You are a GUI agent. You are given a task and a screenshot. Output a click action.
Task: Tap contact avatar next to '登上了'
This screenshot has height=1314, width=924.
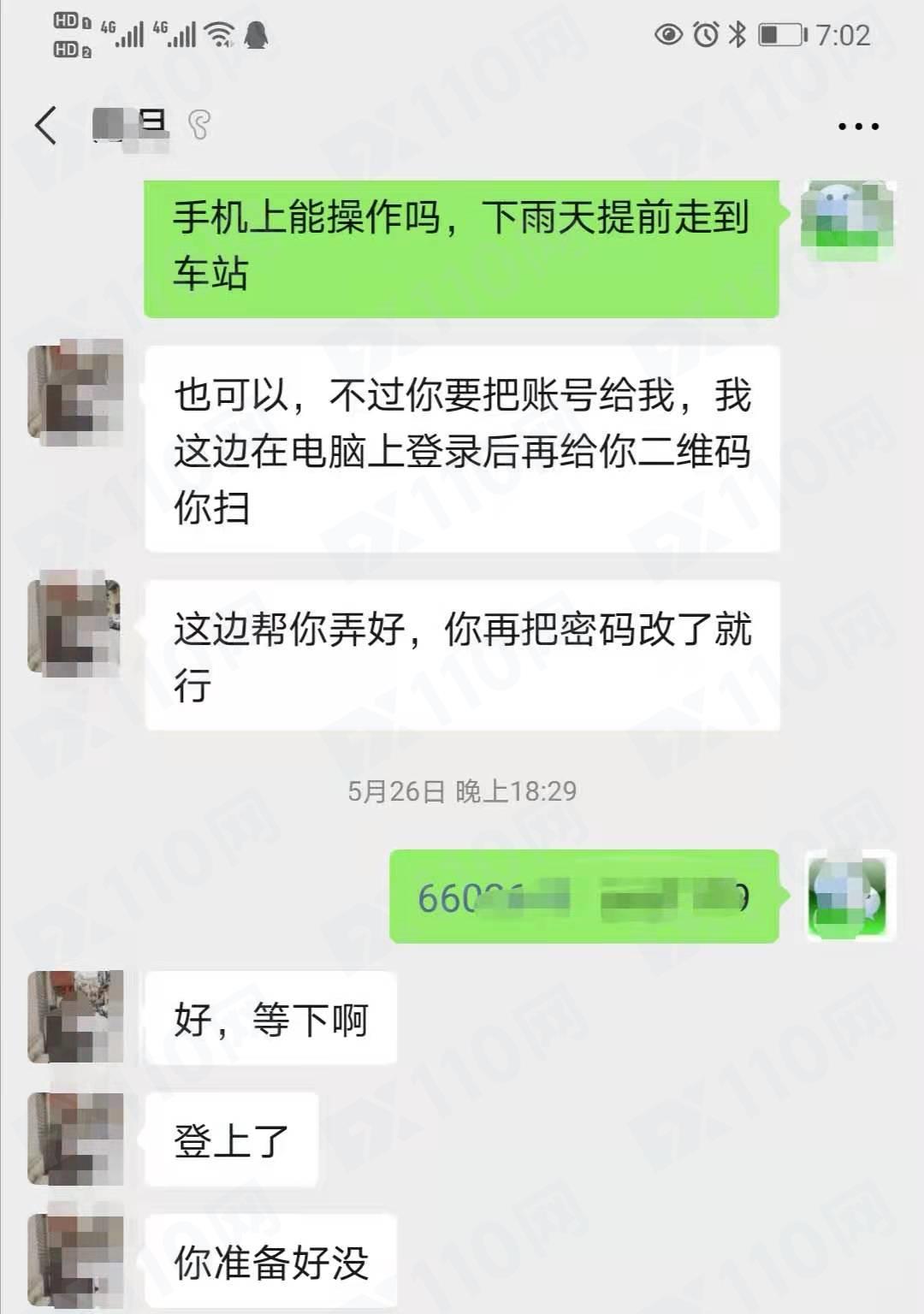pos(75,1139)
